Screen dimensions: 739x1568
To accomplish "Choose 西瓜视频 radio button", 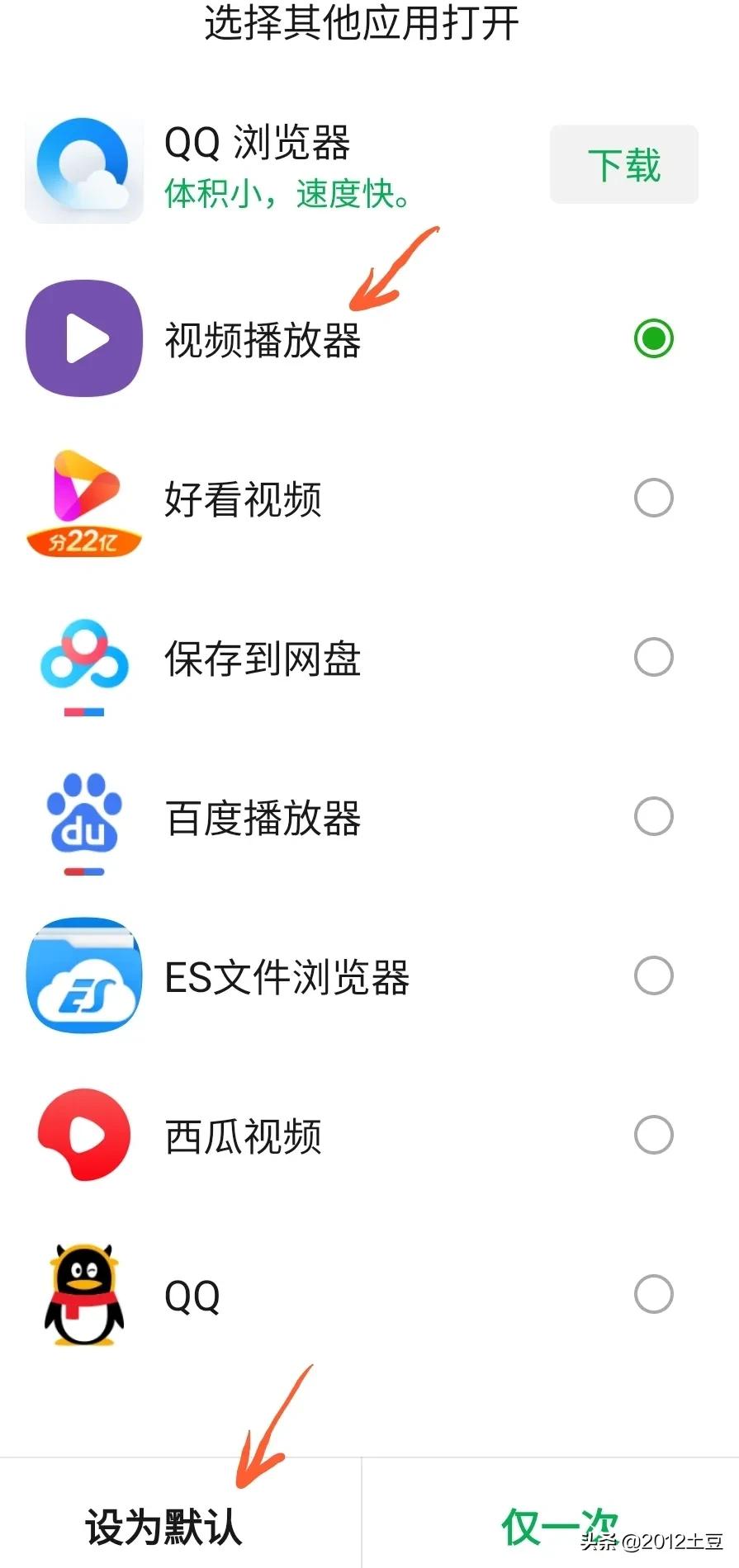I will click(653, 1135).
